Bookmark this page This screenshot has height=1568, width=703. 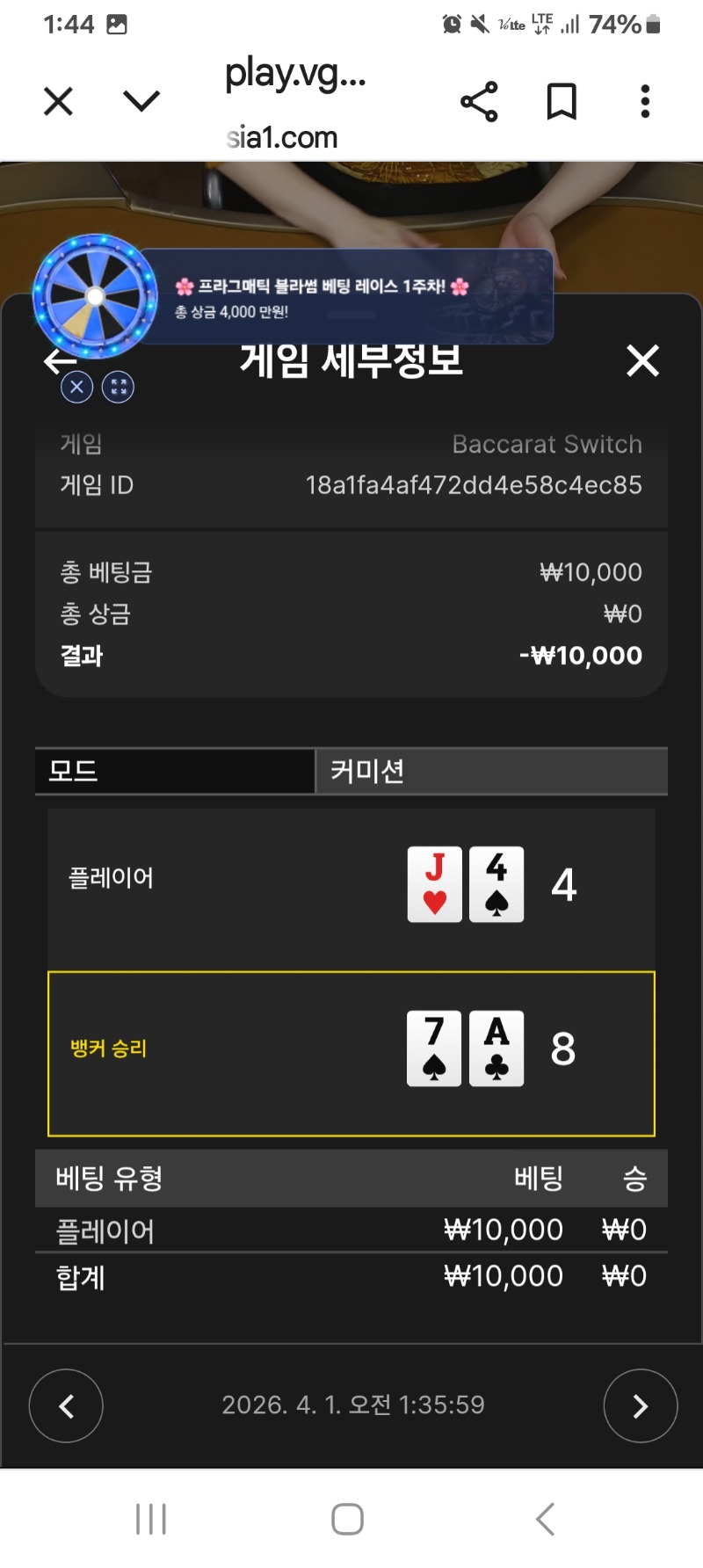click(x=562, y=102)
